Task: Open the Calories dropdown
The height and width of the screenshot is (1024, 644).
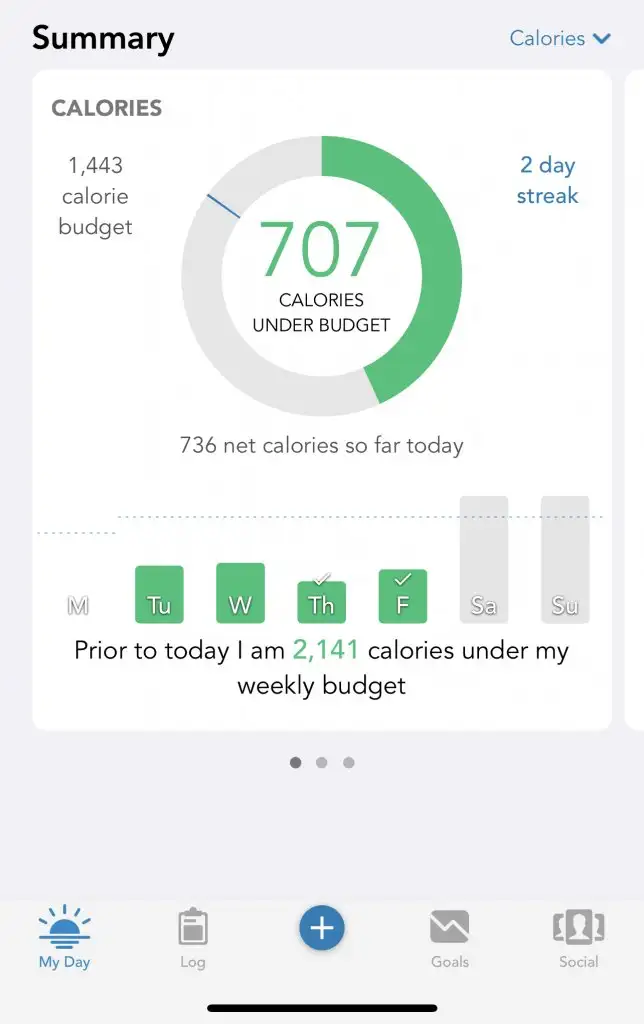Action: [560, 39]
